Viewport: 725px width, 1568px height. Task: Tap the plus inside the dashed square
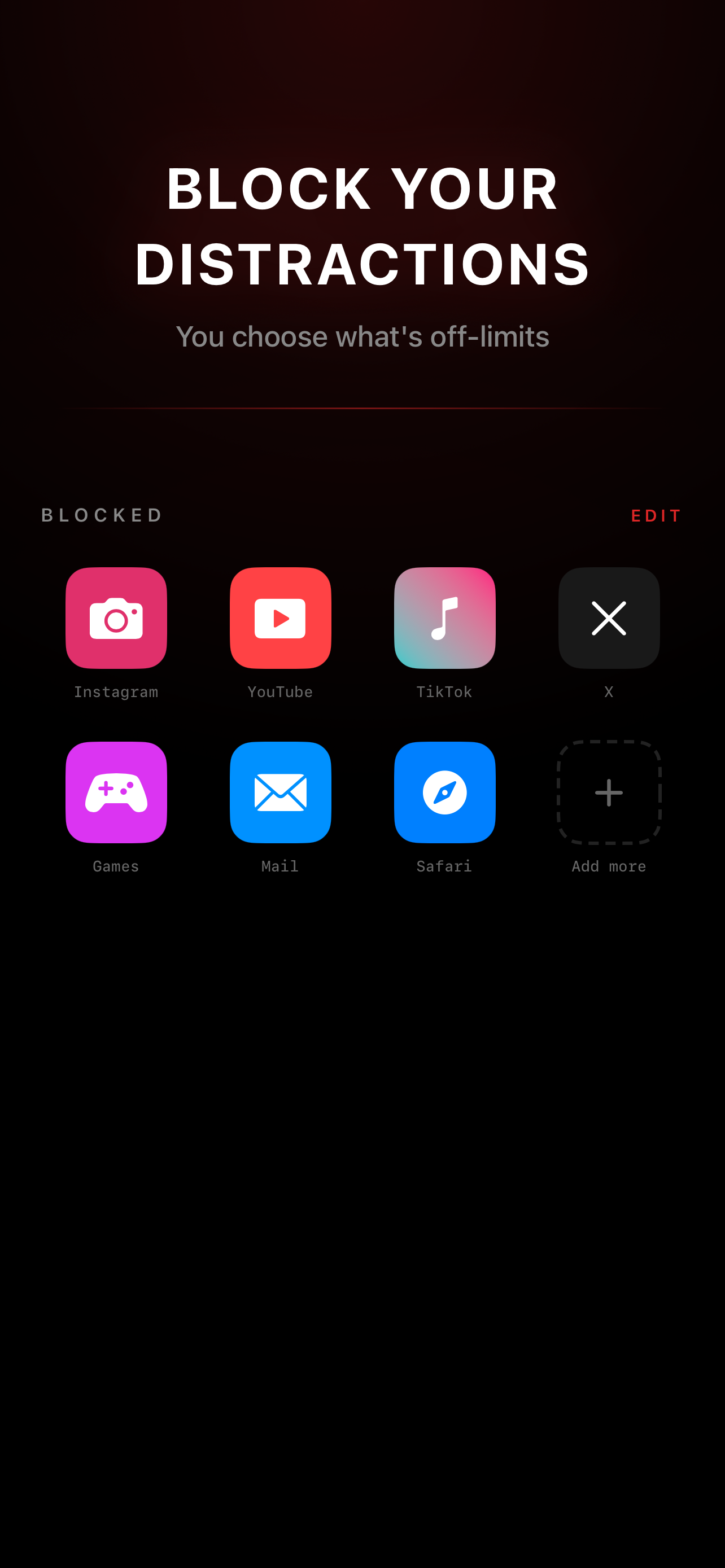[x=609, y=792]
